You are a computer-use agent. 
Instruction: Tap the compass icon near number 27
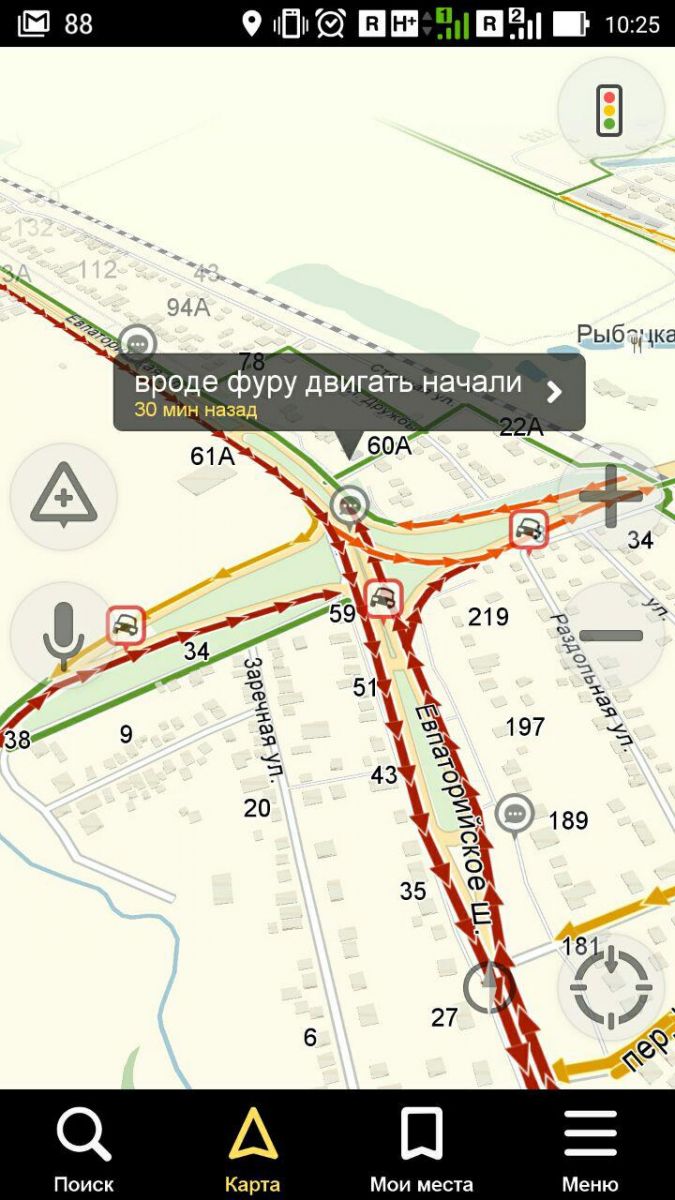pos(488,986)
